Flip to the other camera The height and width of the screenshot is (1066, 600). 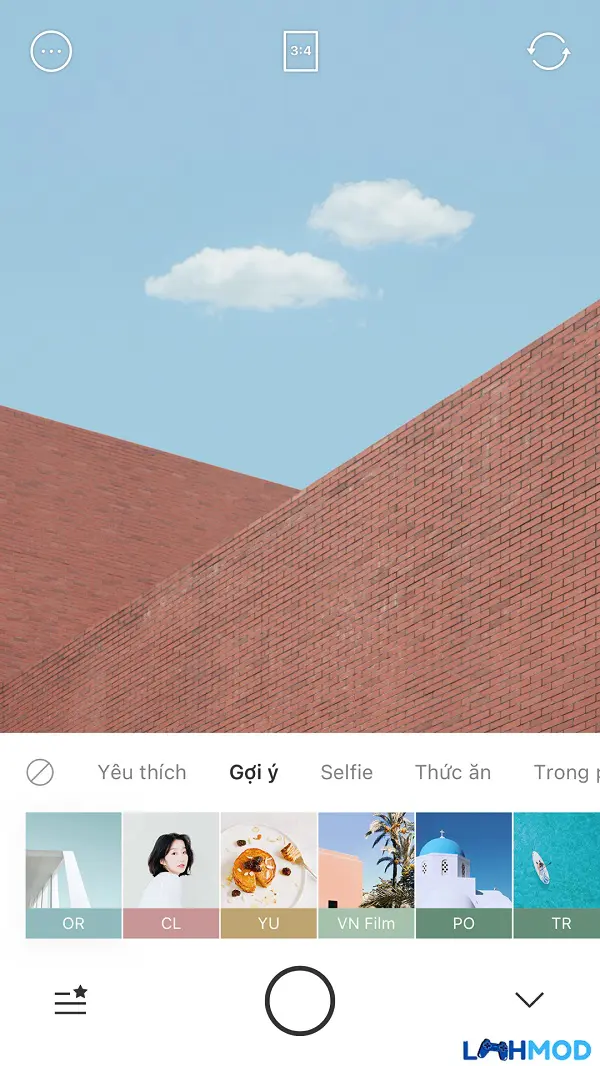[549, 51]
